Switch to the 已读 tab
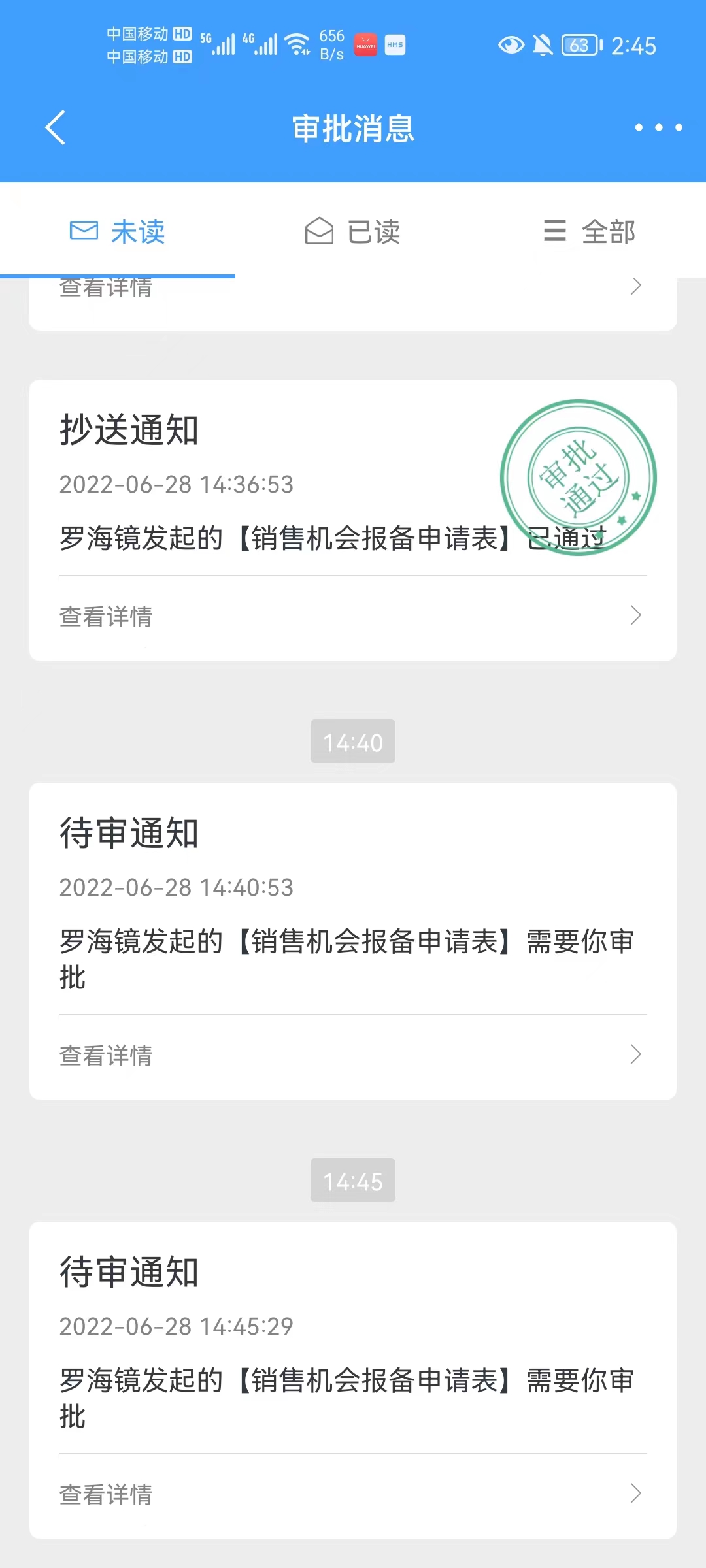The width and height of the screenshot is (706, 1568). point(353,231)
